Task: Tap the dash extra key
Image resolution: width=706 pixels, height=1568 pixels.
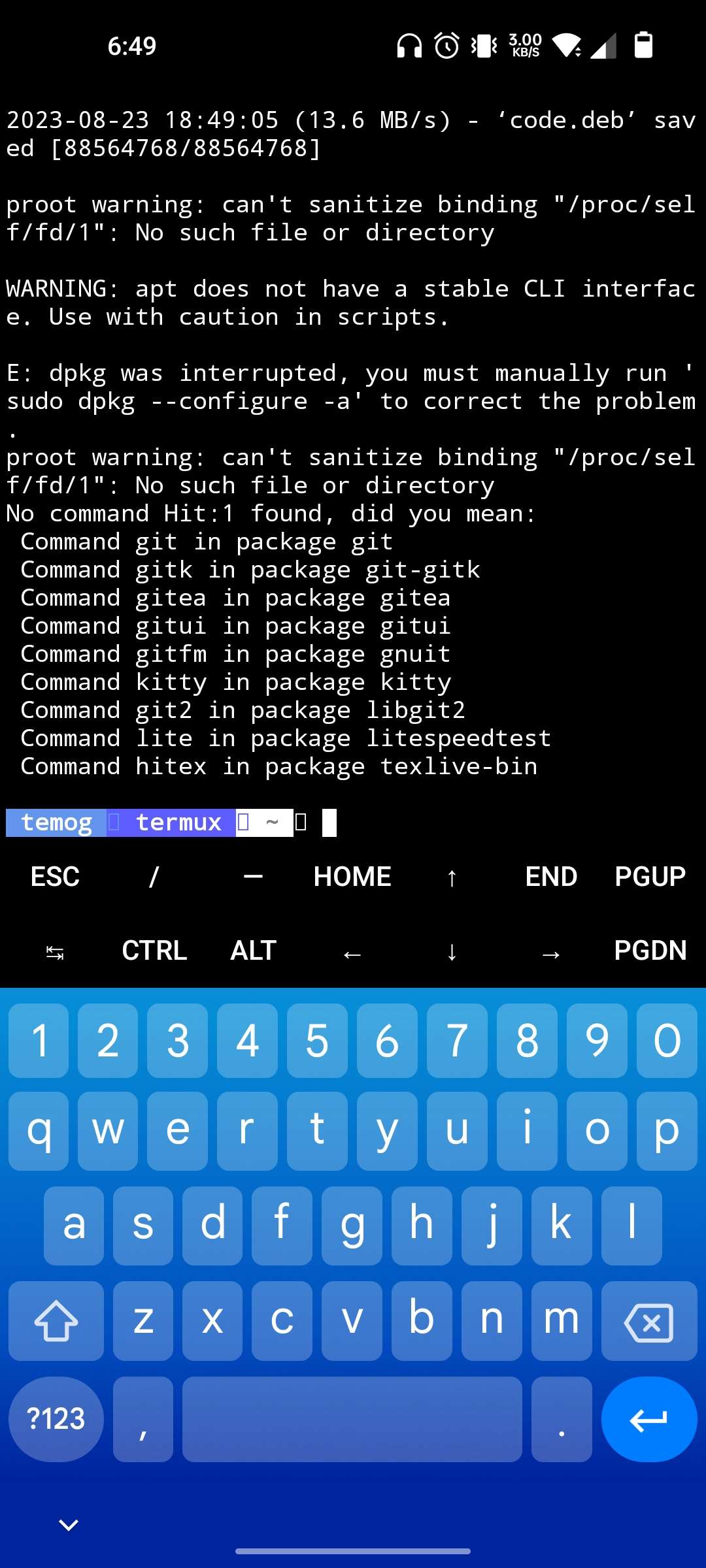Action: (254, 877)
